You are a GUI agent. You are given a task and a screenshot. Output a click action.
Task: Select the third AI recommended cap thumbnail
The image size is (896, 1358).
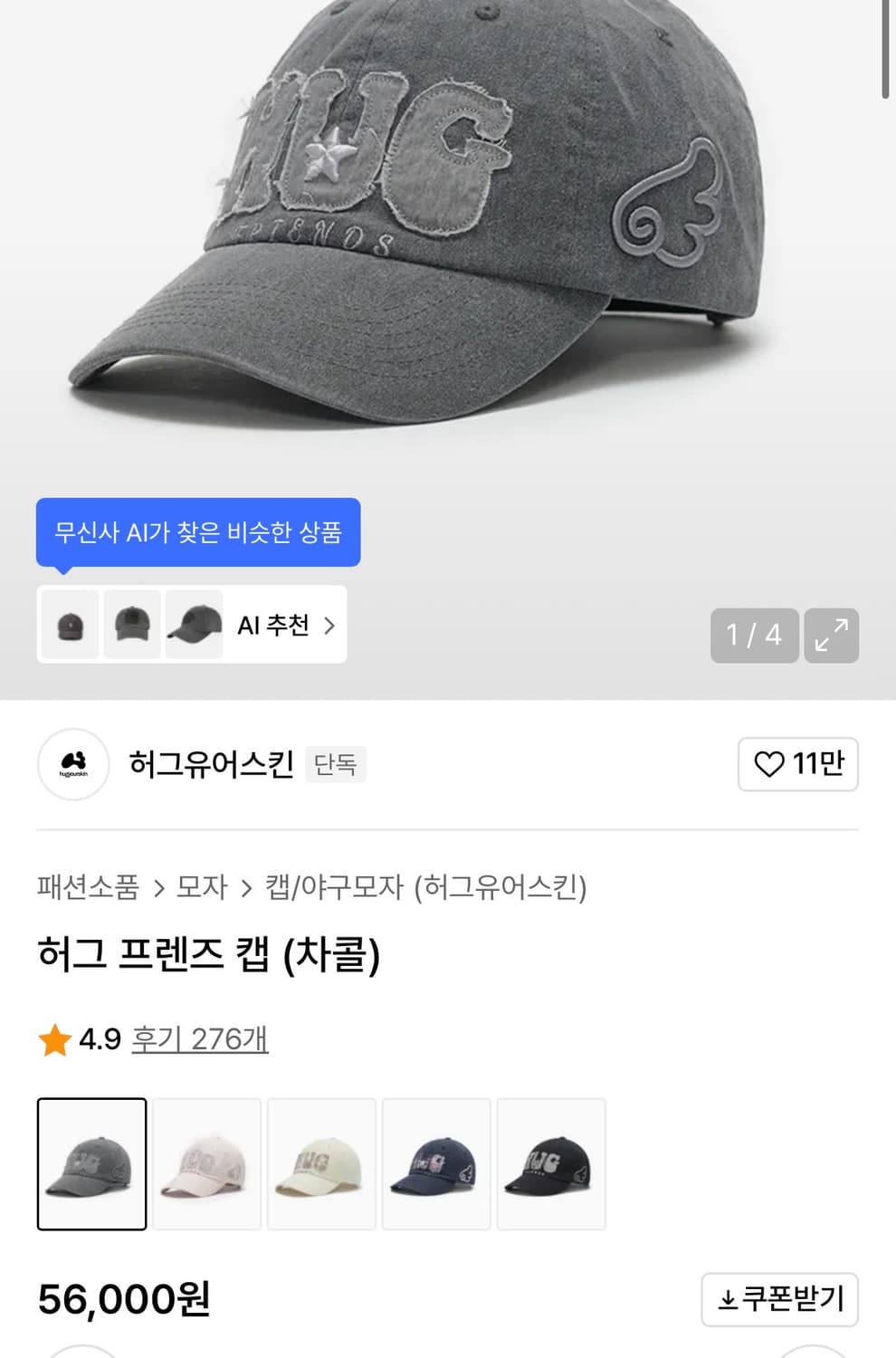pos(195,626)
